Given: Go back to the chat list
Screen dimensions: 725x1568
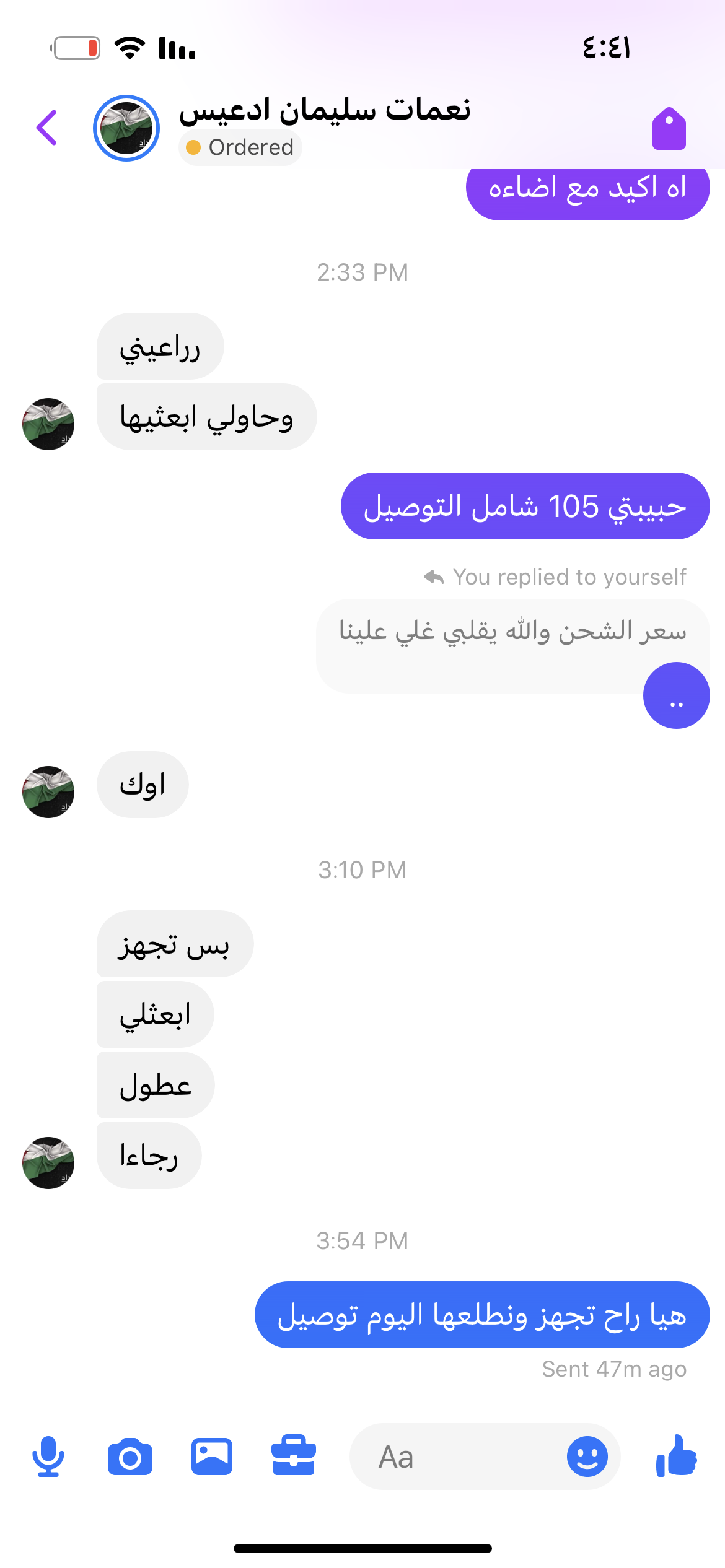Looking at the screenshot, I should pyautogui.click(x=47, y=128).
